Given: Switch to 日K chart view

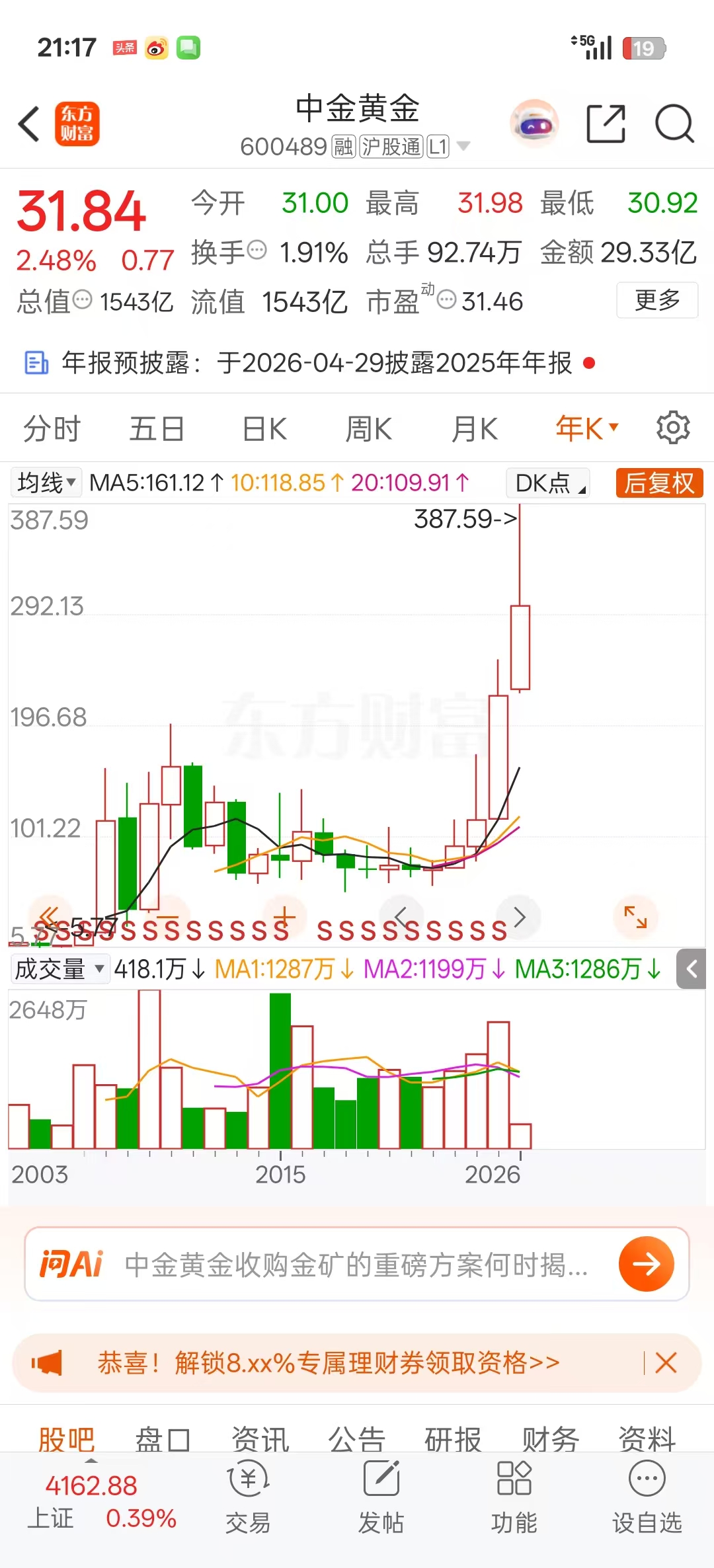Looking at the screenshot, I should tap(264, 428).
